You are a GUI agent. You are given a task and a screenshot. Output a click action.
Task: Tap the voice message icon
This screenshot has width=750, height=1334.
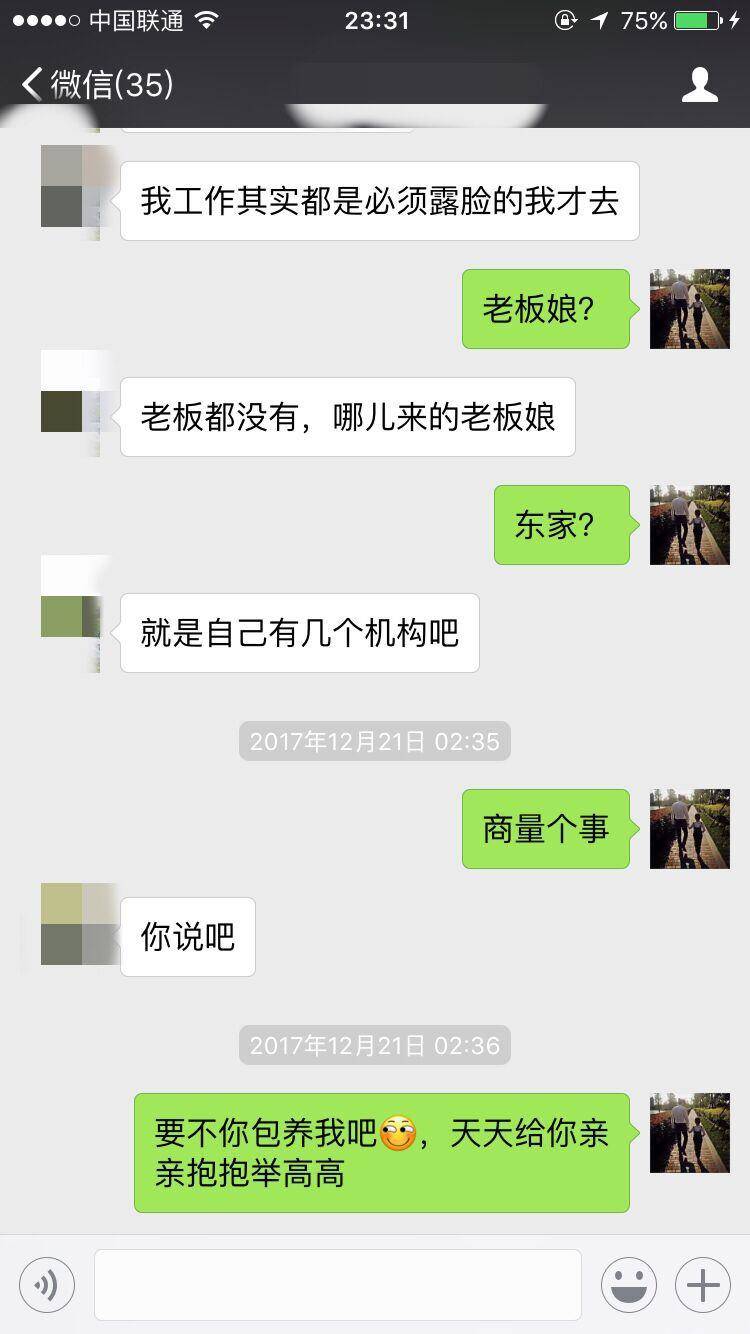pos(44,1284)
